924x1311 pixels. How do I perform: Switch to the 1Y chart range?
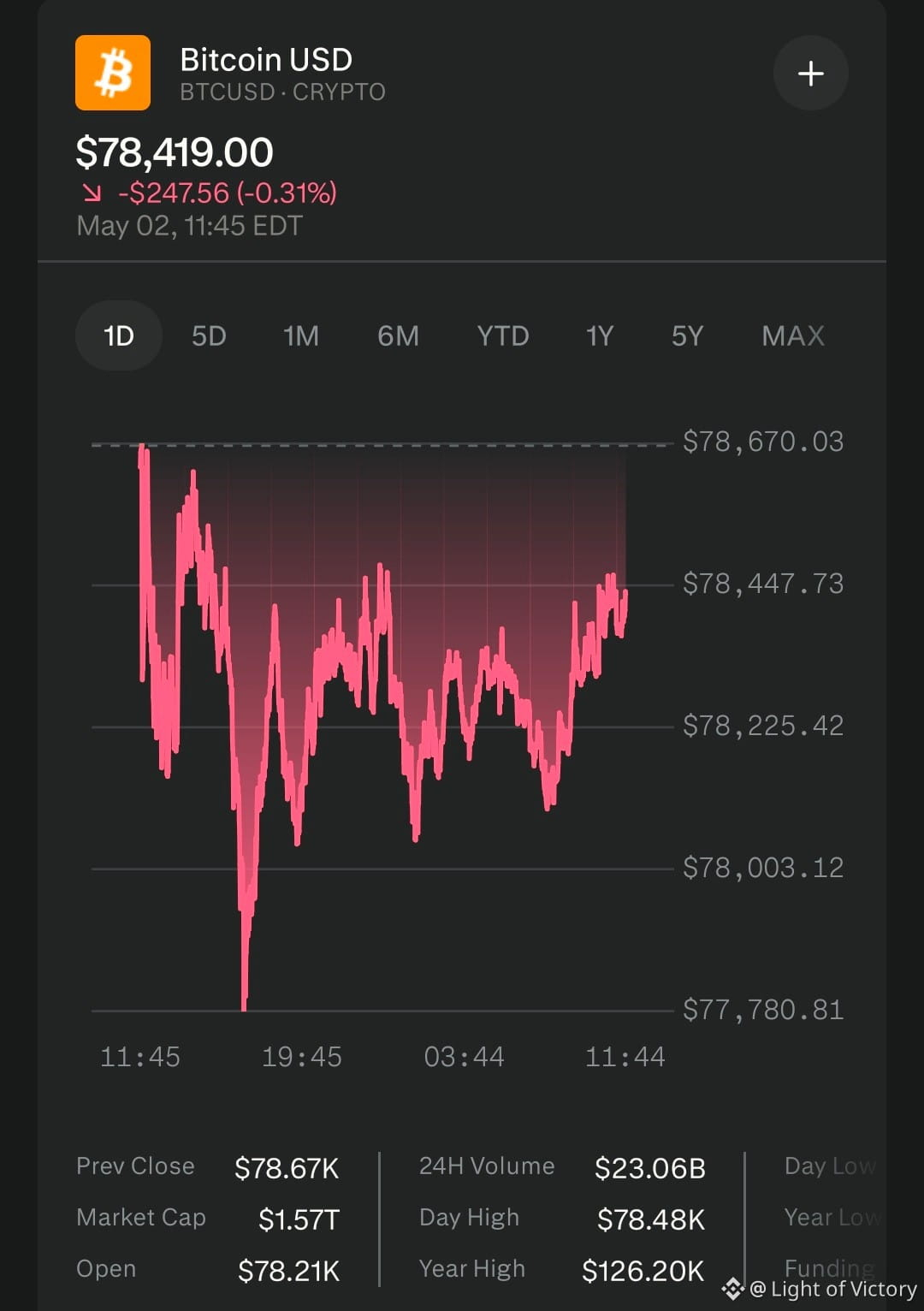pos(600,335)
